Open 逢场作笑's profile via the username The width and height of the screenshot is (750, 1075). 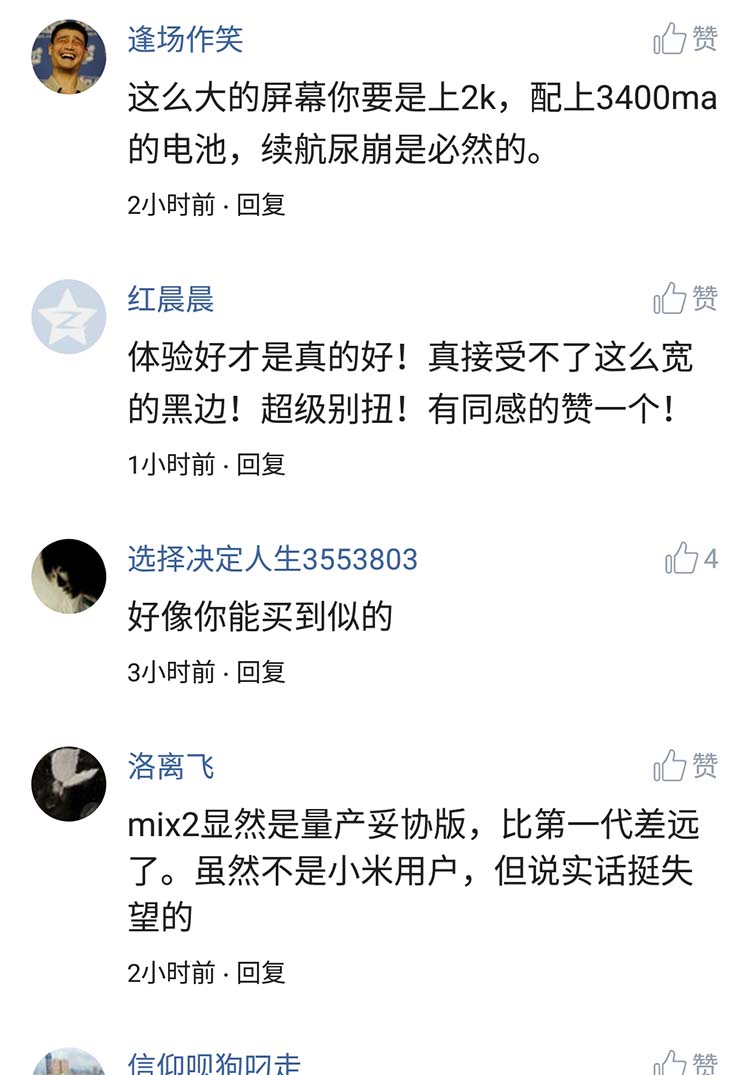pyautogui.click(x=185, y=39)
